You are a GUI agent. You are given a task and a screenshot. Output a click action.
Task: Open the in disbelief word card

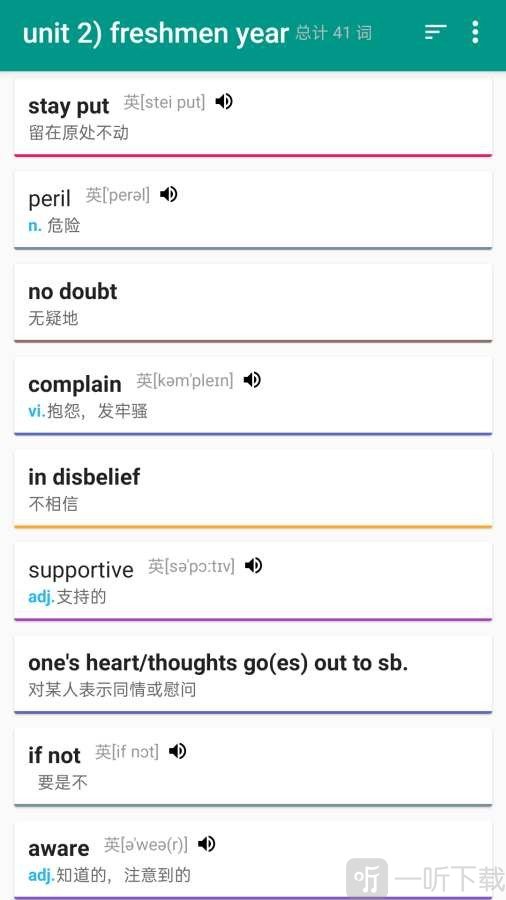pyautogui.click(x=253, y=488)
